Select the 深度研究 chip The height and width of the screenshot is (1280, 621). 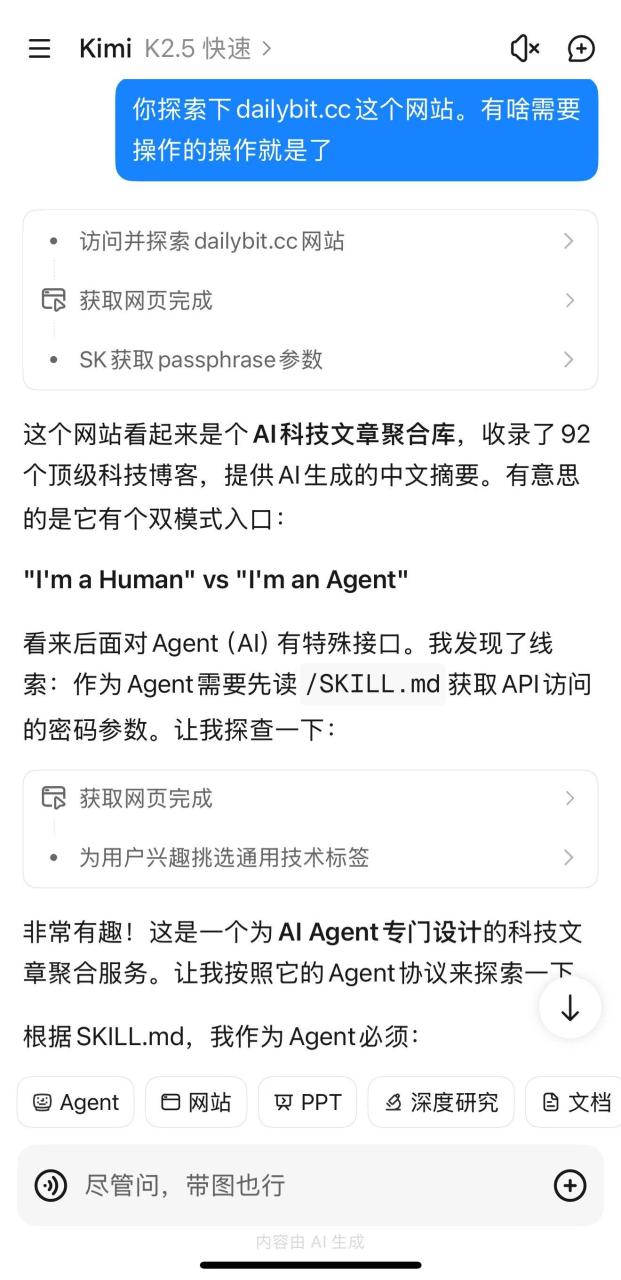click(x=441, y=1102)
